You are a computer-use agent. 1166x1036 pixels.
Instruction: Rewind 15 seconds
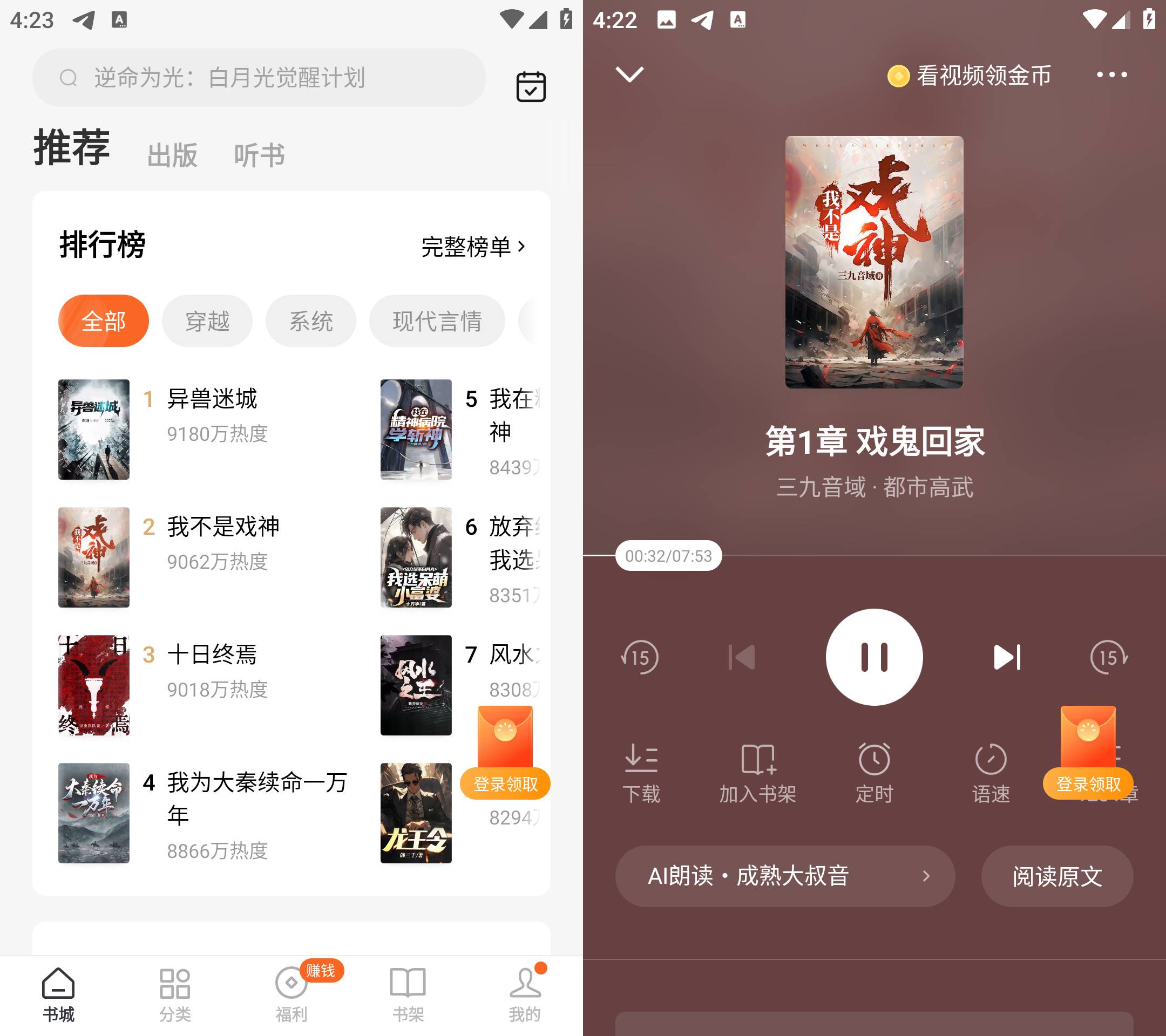(640, 657)
